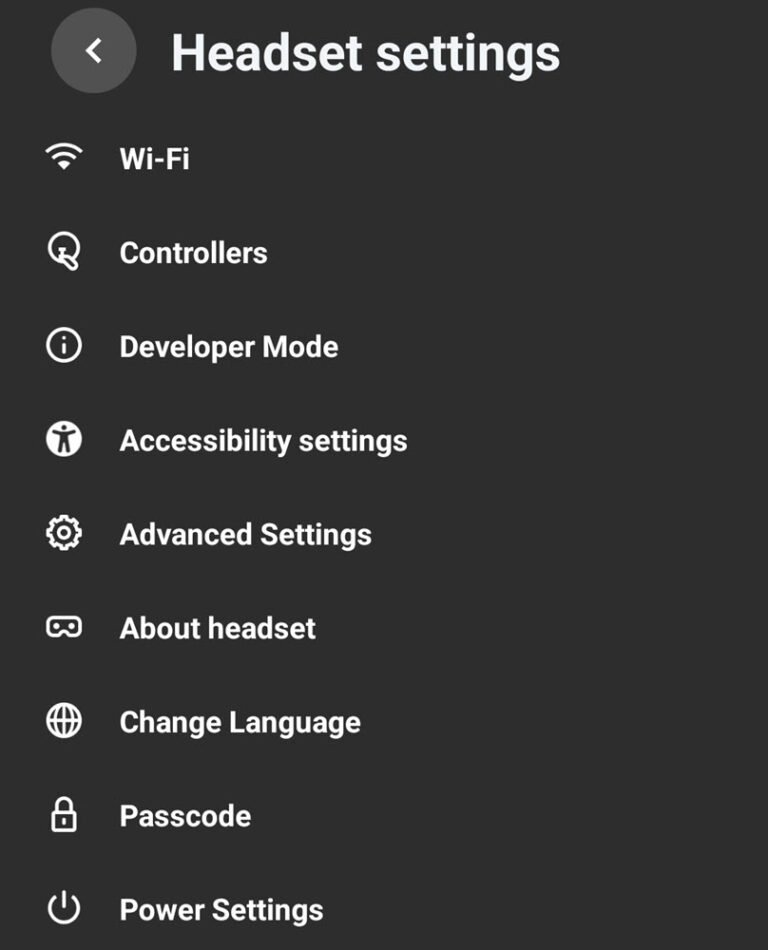Viewport: 768px width, 950px height.
Task: Open the Controllers settings entry
Action: coord(193,252)
